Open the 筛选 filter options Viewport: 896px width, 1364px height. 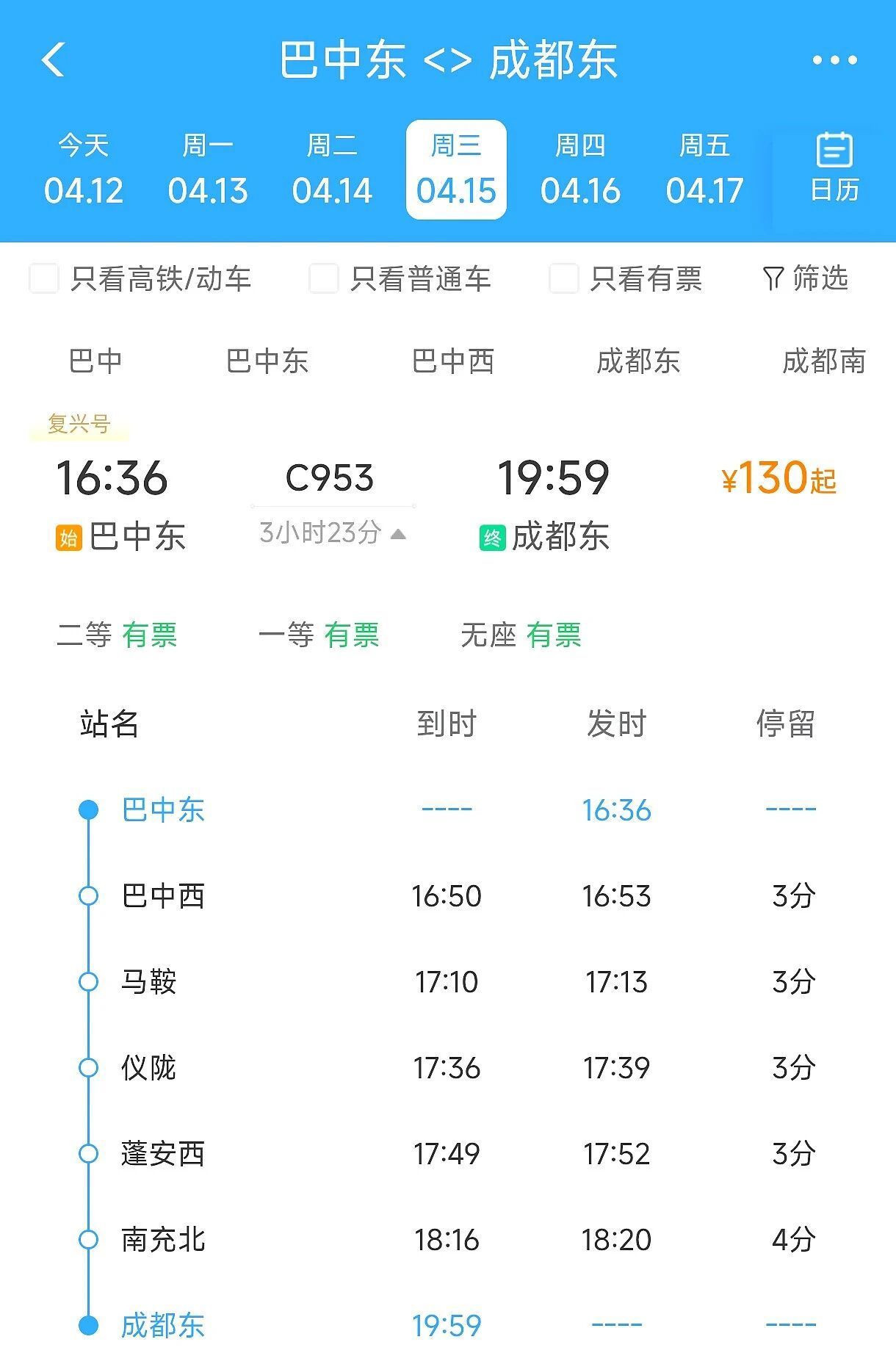[806, 278]
